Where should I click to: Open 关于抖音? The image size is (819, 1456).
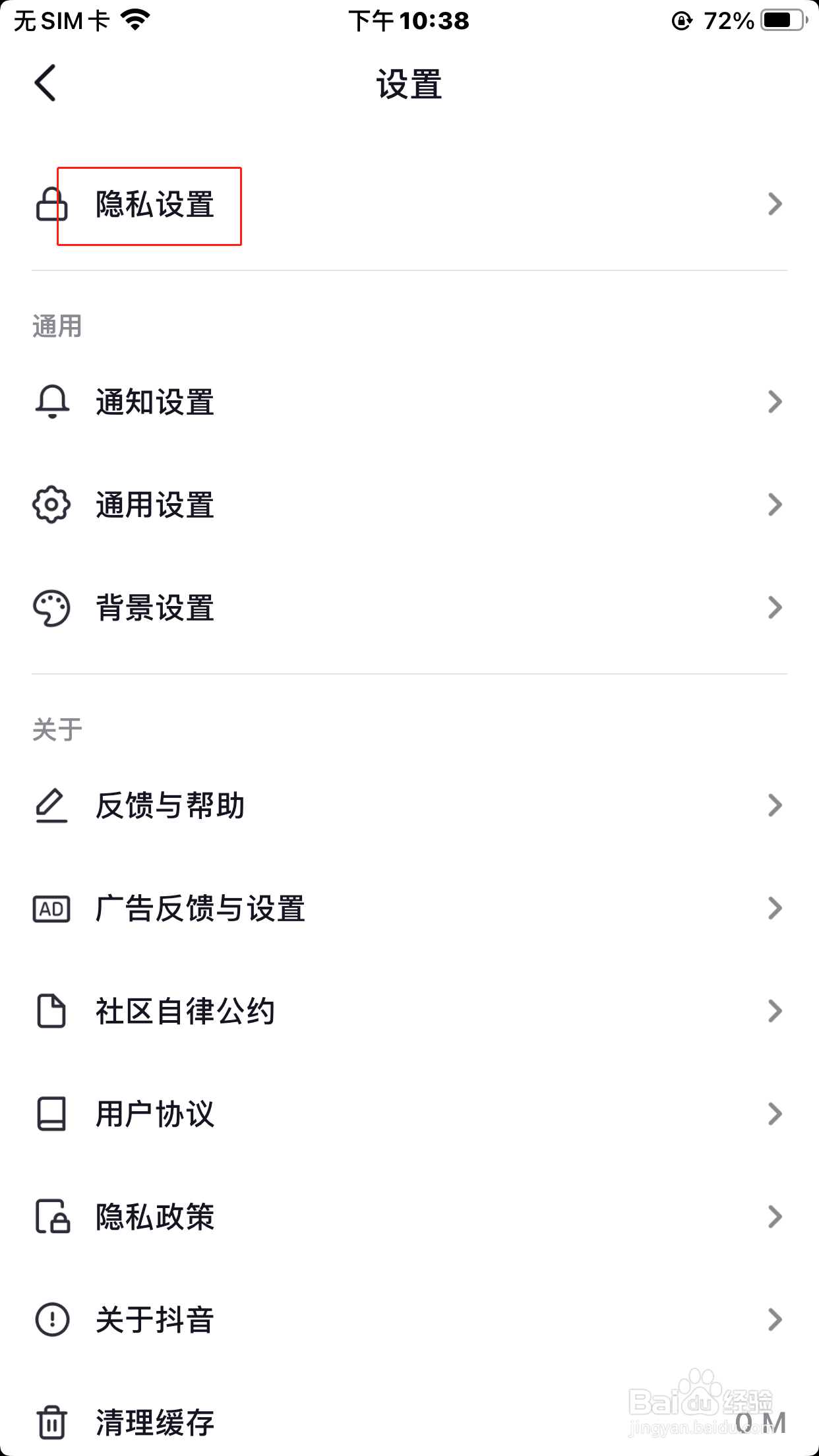click(x=409, y=1320)
